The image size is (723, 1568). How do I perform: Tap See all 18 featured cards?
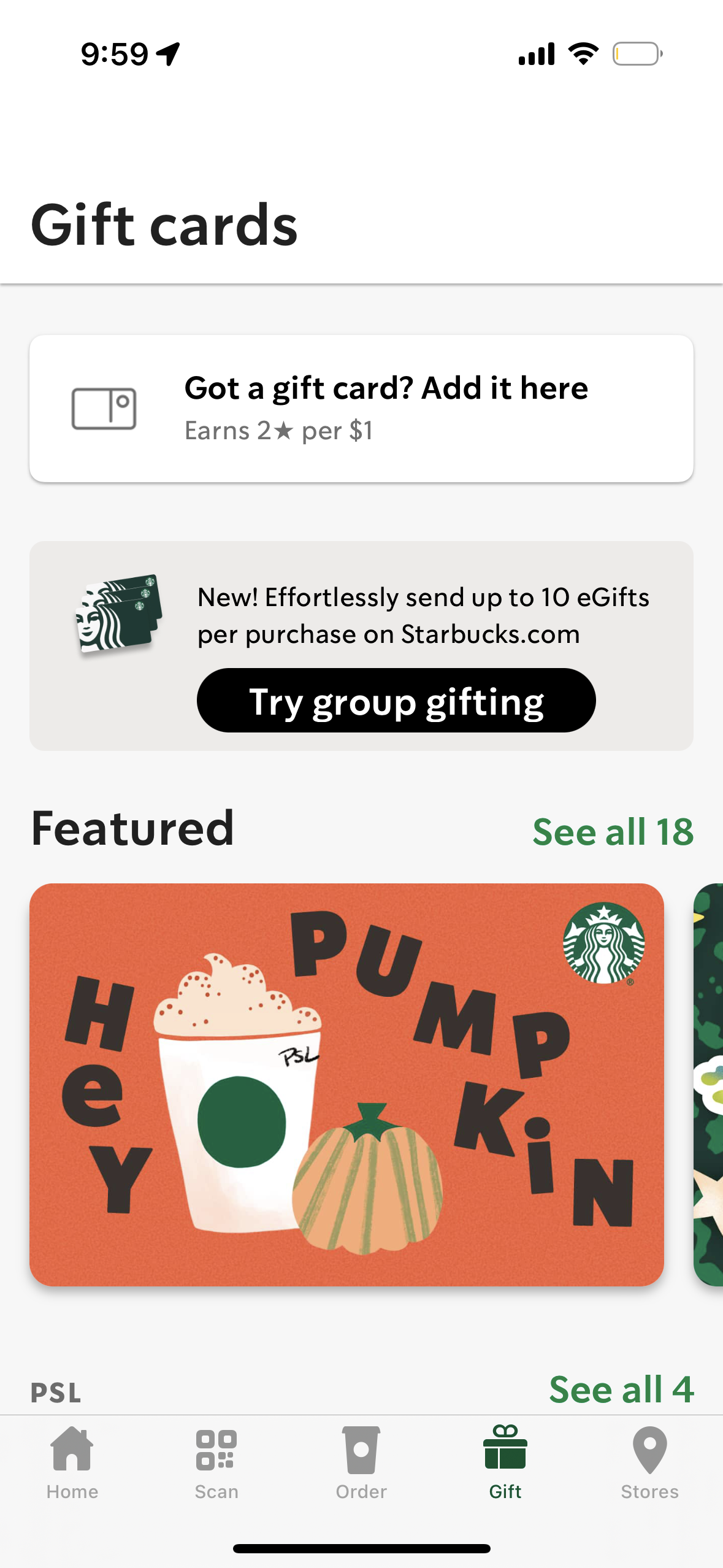click(614, 832)
